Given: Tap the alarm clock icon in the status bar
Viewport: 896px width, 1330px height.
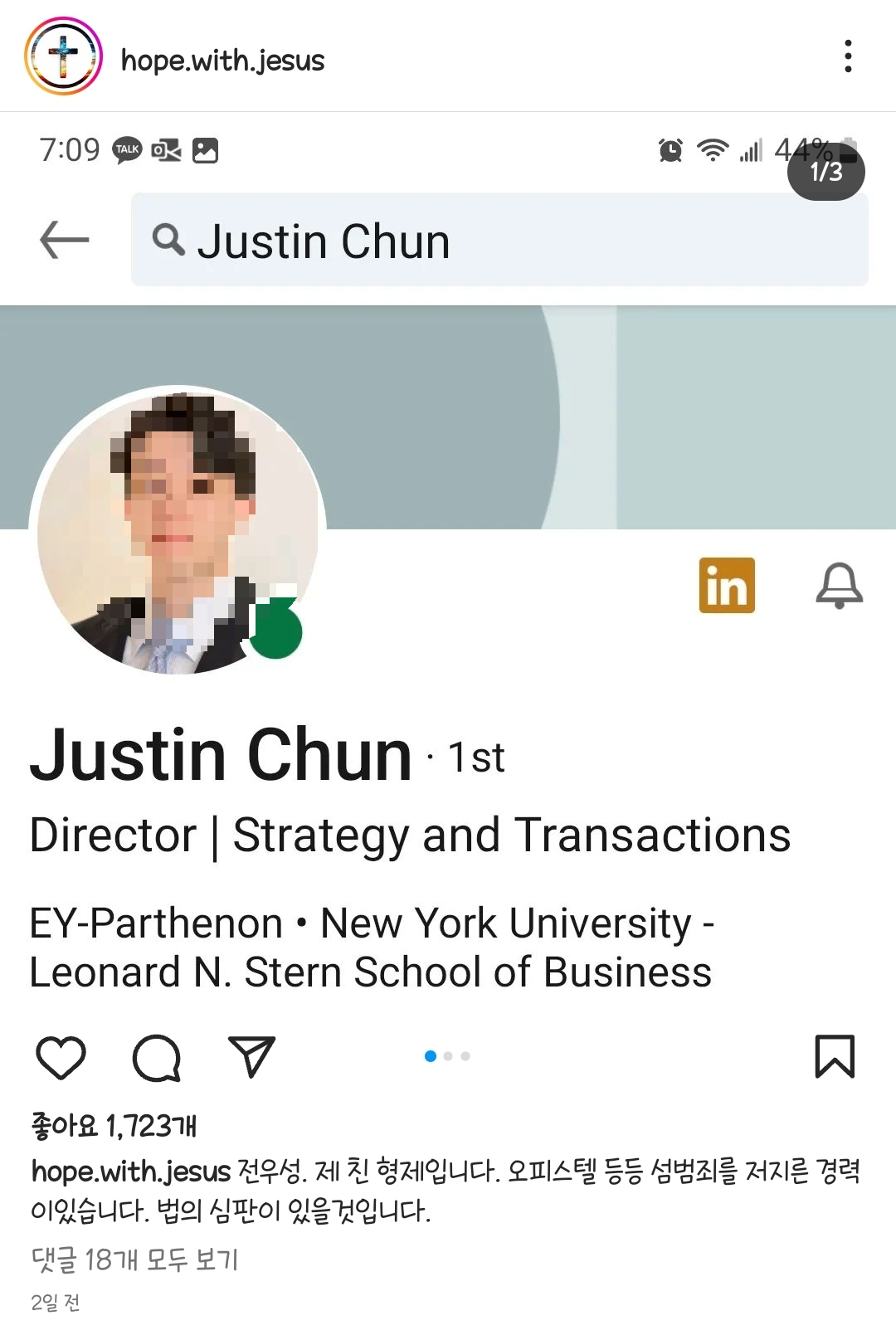Looking at the screenshot, I should tap(670, 150).
